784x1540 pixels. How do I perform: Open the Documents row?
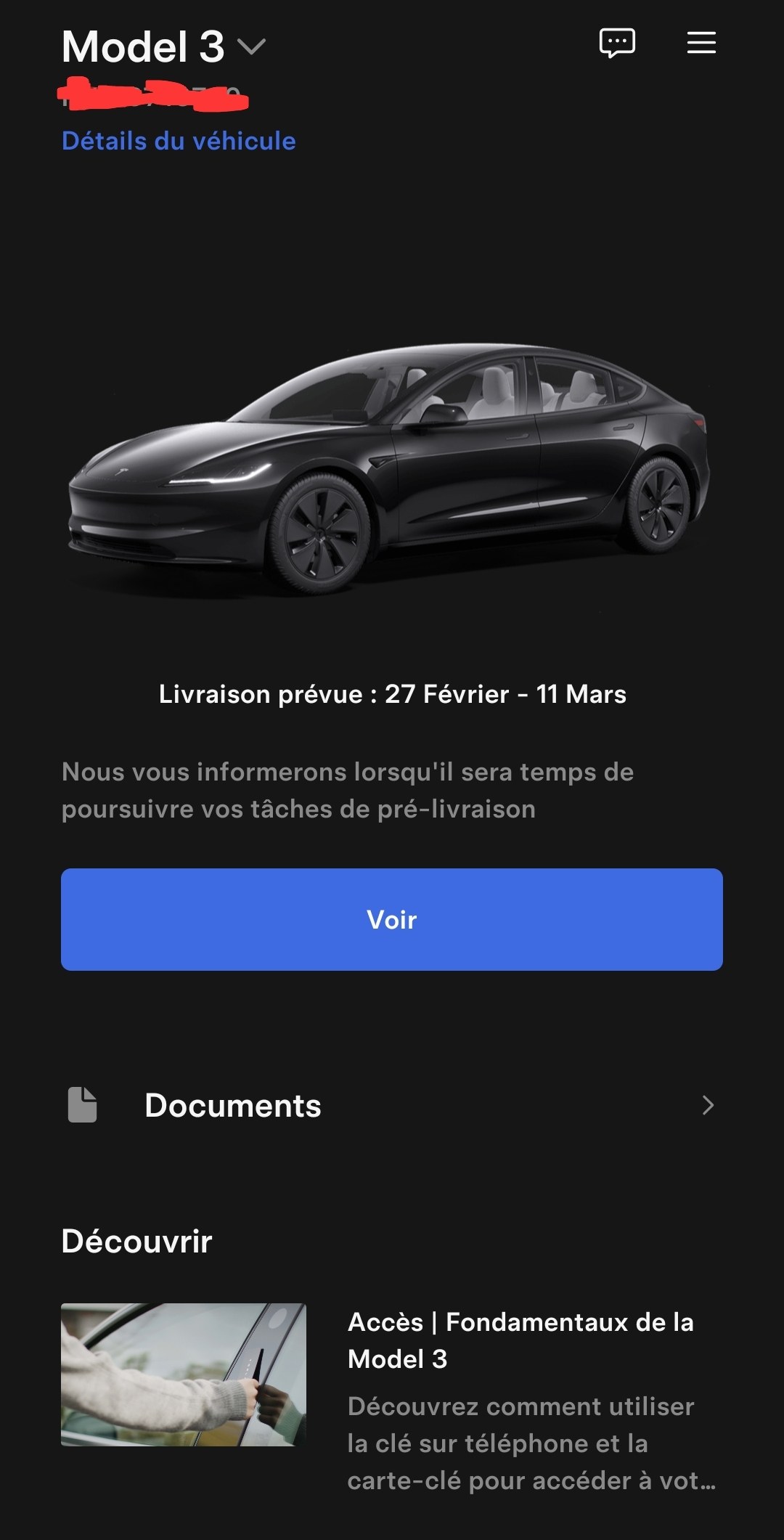pos(392,1105)
